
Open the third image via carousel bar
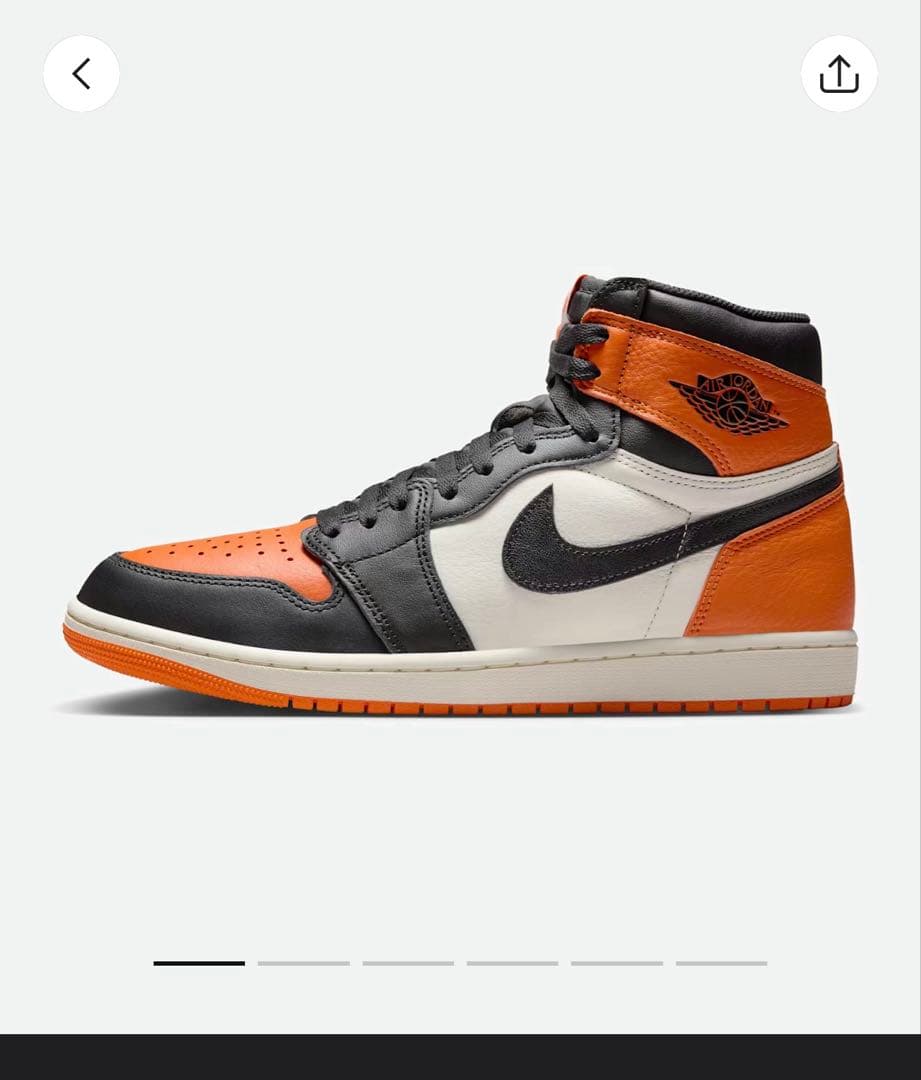click(x=407, y=963)
